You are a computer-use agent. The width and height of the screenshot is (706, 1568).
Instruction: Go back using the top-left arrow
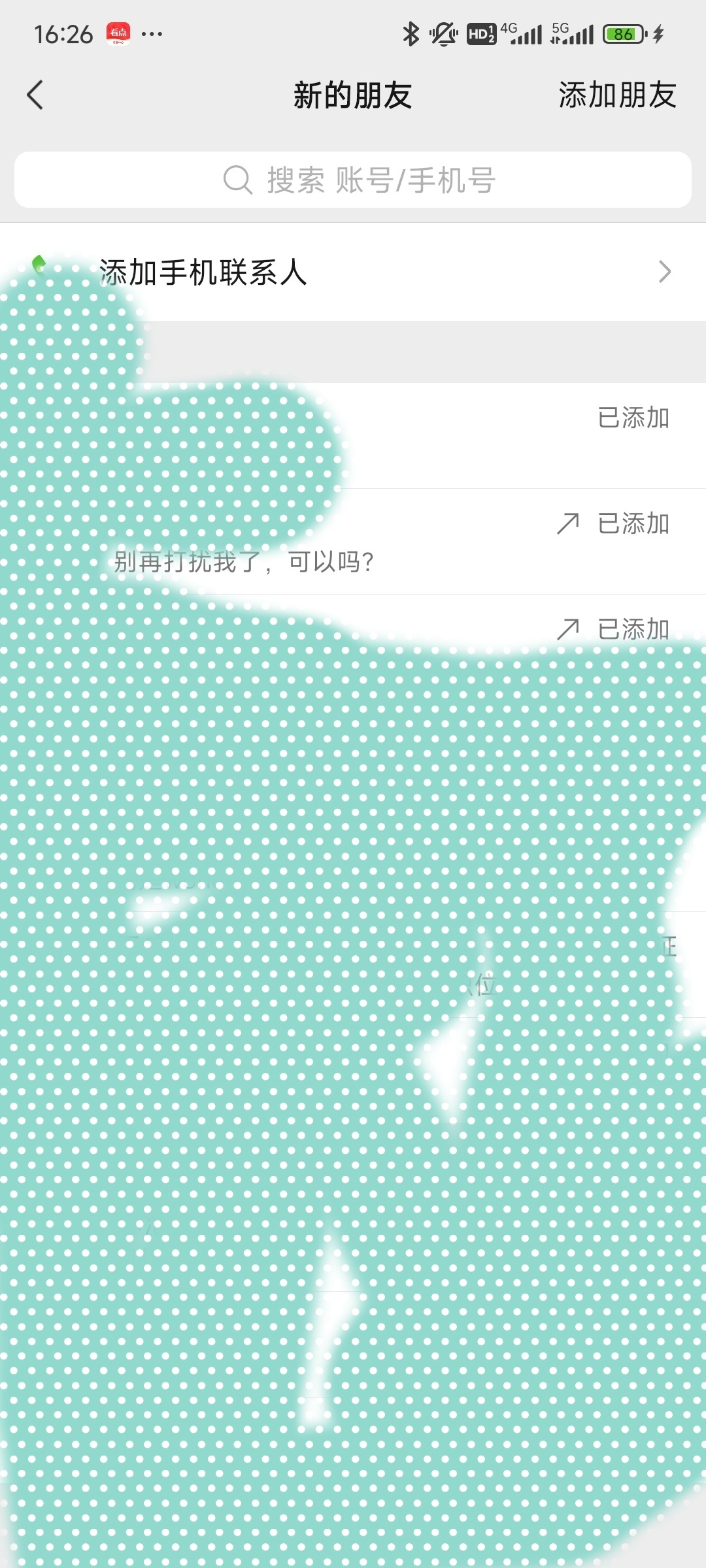pos(35,95)
